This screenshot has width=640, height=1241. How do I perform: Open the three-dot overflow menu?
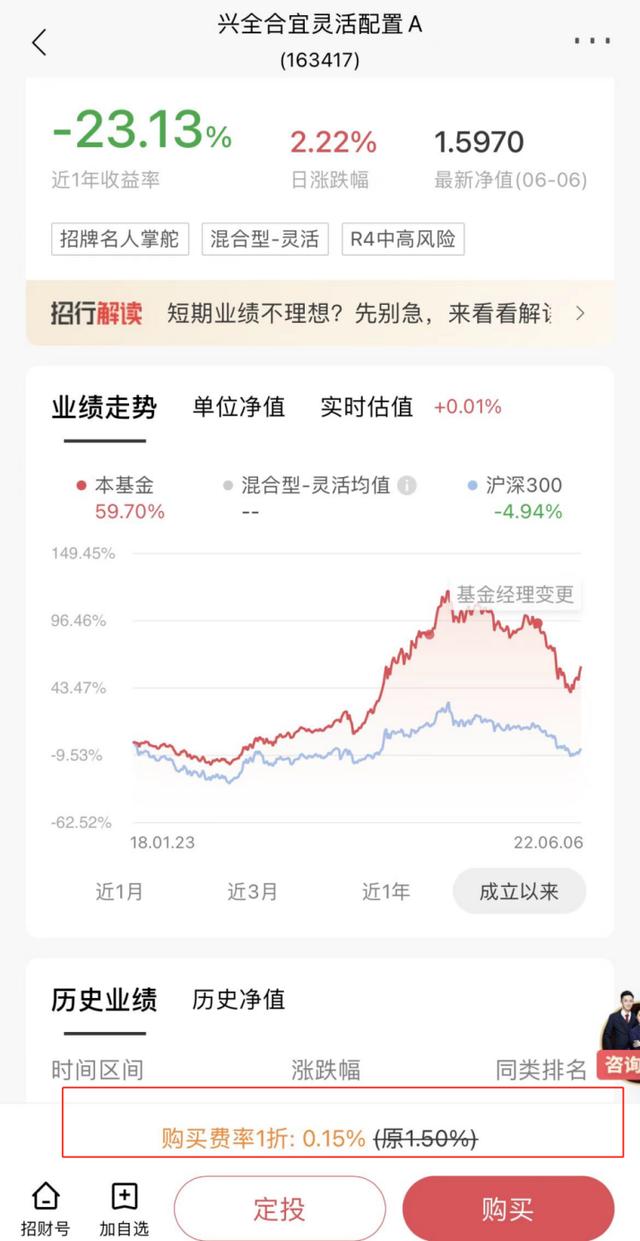coord(592,41)
